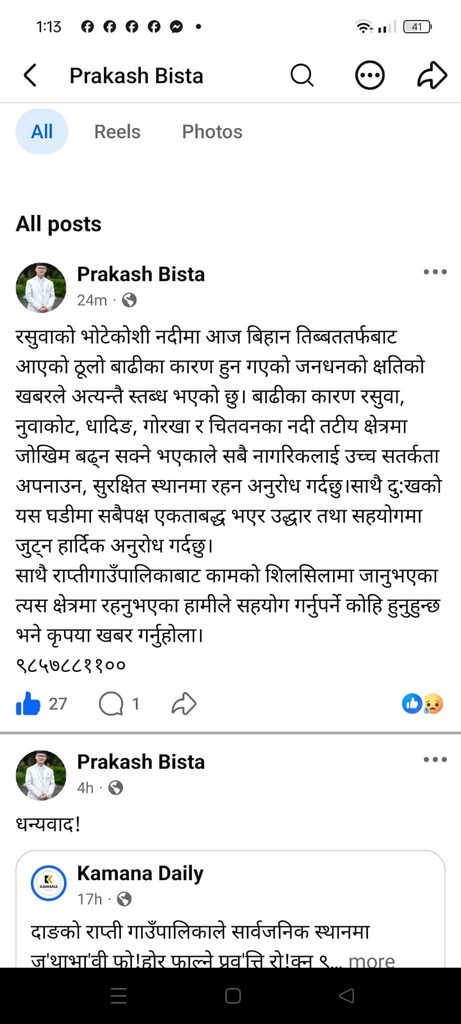The width and height of the screenshot is (461, 1024).
Task: Open options menu on the 4h post
Action: [435, 760]
